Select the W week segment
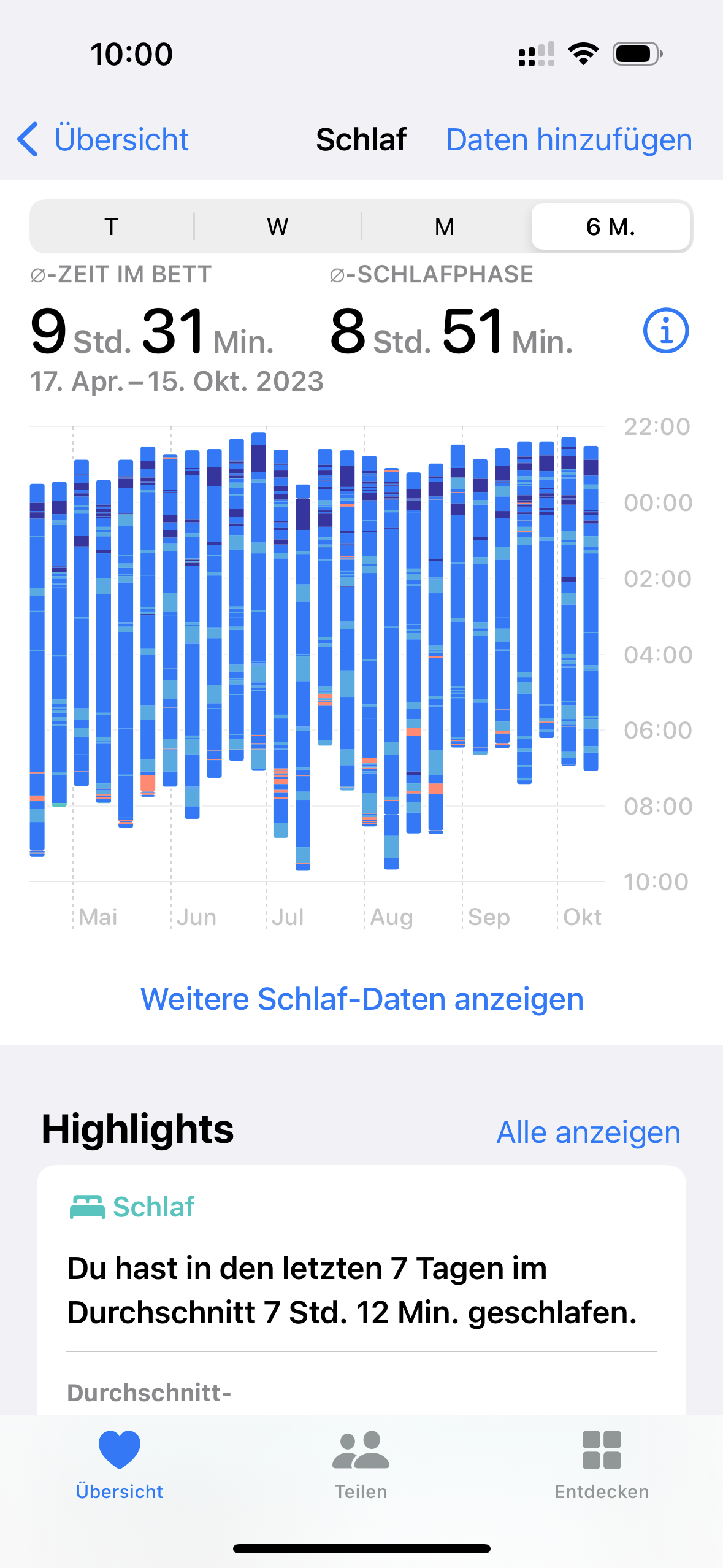723x1568 pixels. tap(278, 227)
